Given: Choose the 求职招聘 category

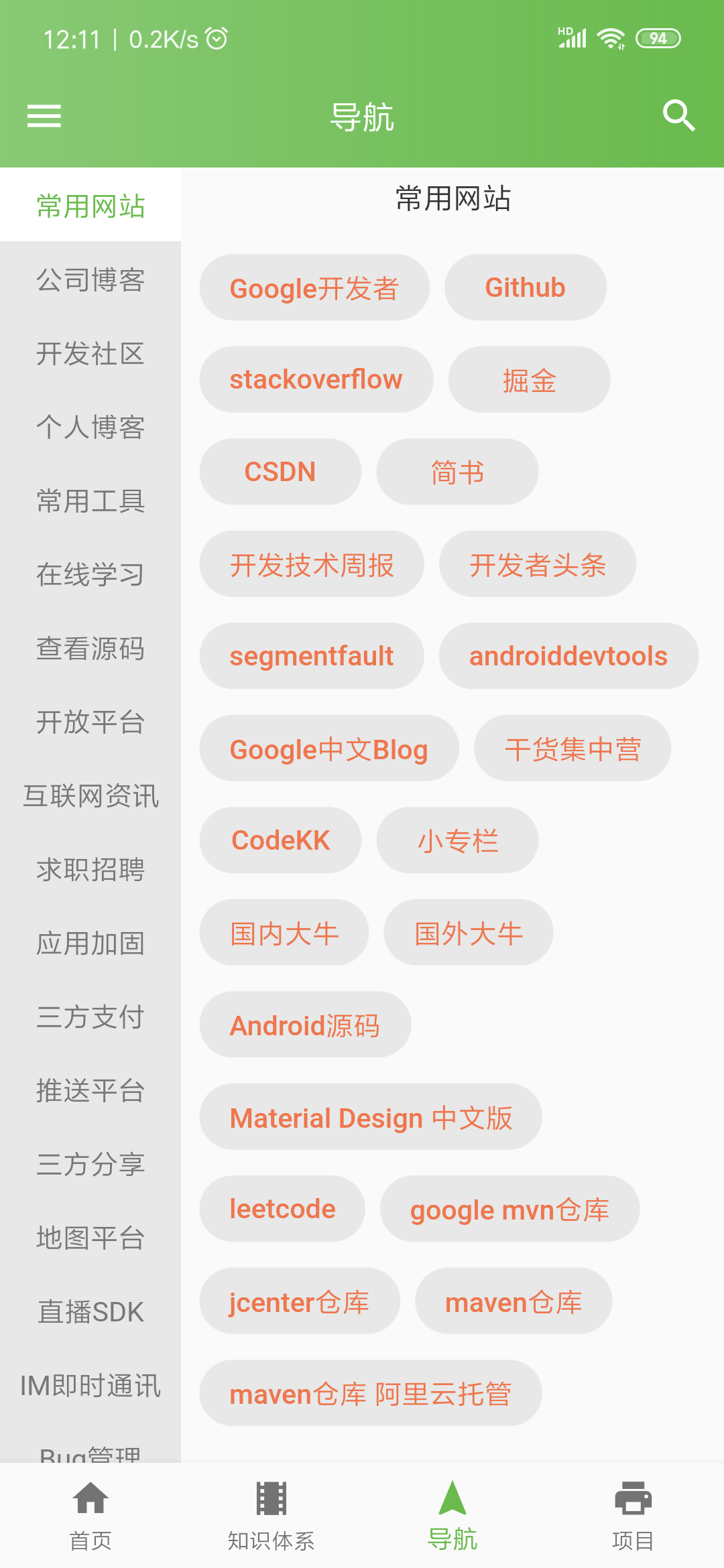Looking at the screenshot, I should click(90, 870).
